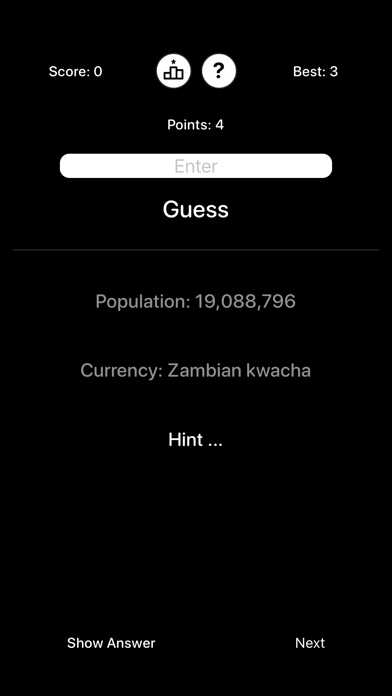Skip to the Next question
This screenshot has height=696, width=392.
310,643
